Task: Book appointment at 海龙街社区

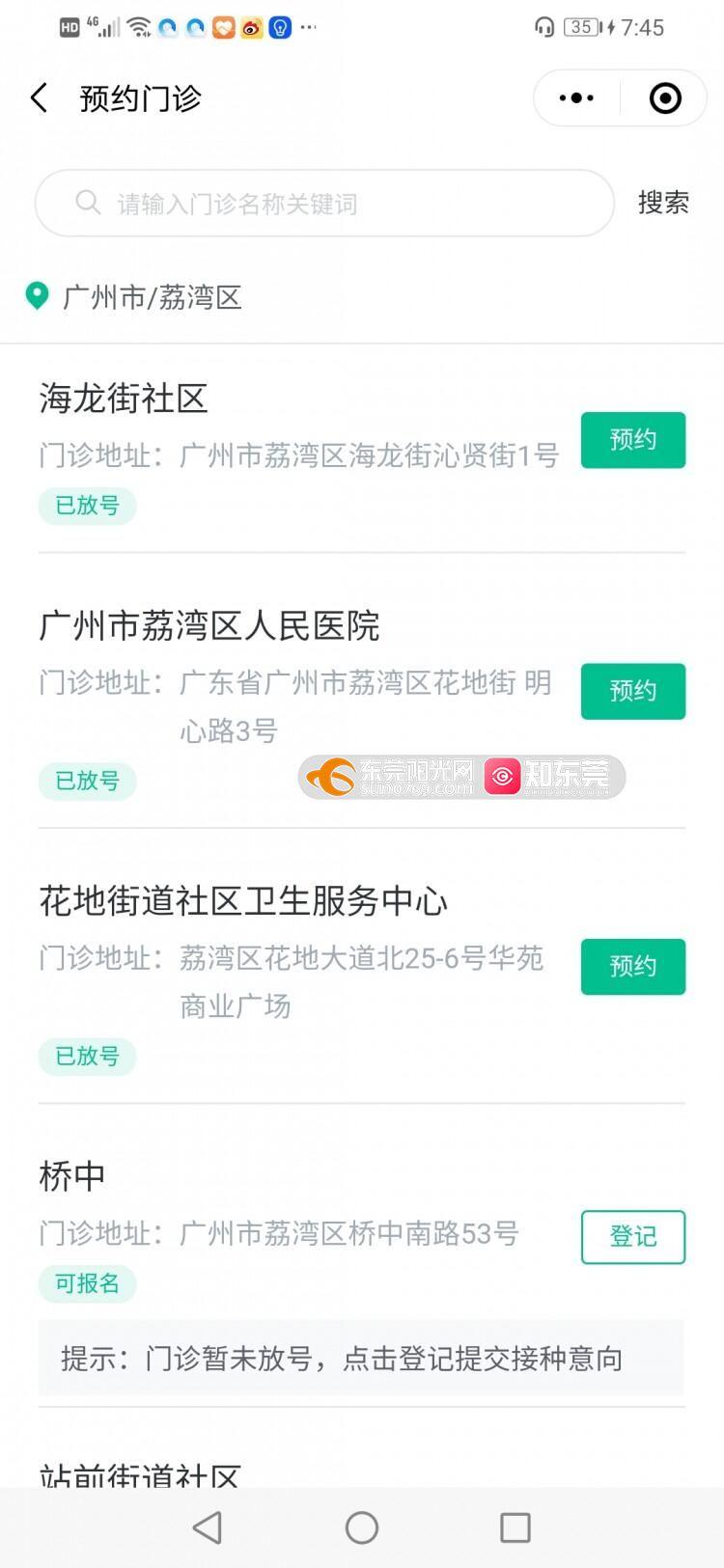Action: click(633, 440)
